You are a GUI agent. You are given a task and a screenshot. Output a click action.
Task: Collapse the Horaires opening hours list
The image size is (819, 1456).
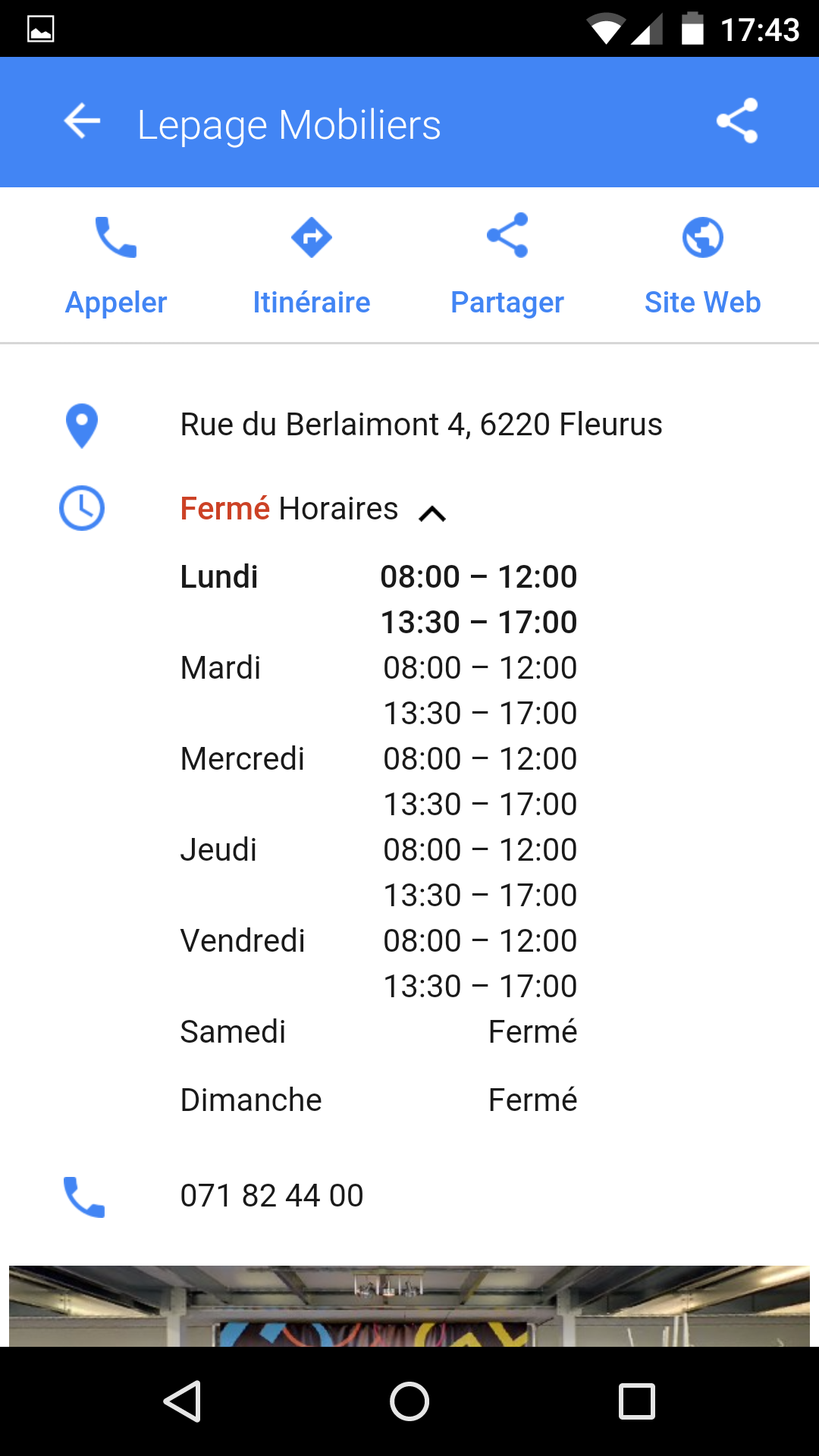(313, 509)
